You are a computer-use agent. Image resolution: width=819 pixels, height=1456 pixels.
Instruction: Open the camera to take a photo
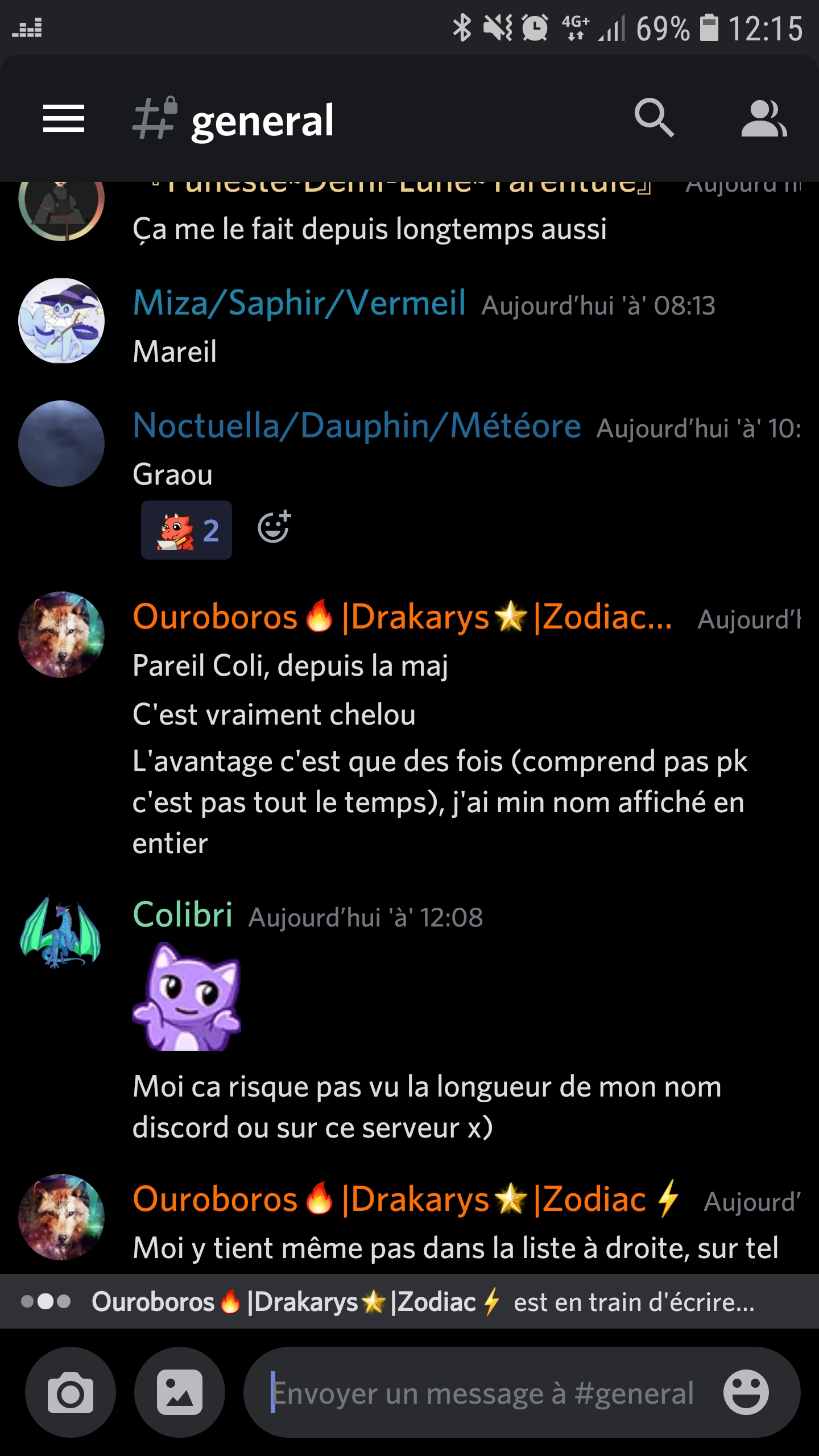pyautogui.click(x=71, y=1392)
